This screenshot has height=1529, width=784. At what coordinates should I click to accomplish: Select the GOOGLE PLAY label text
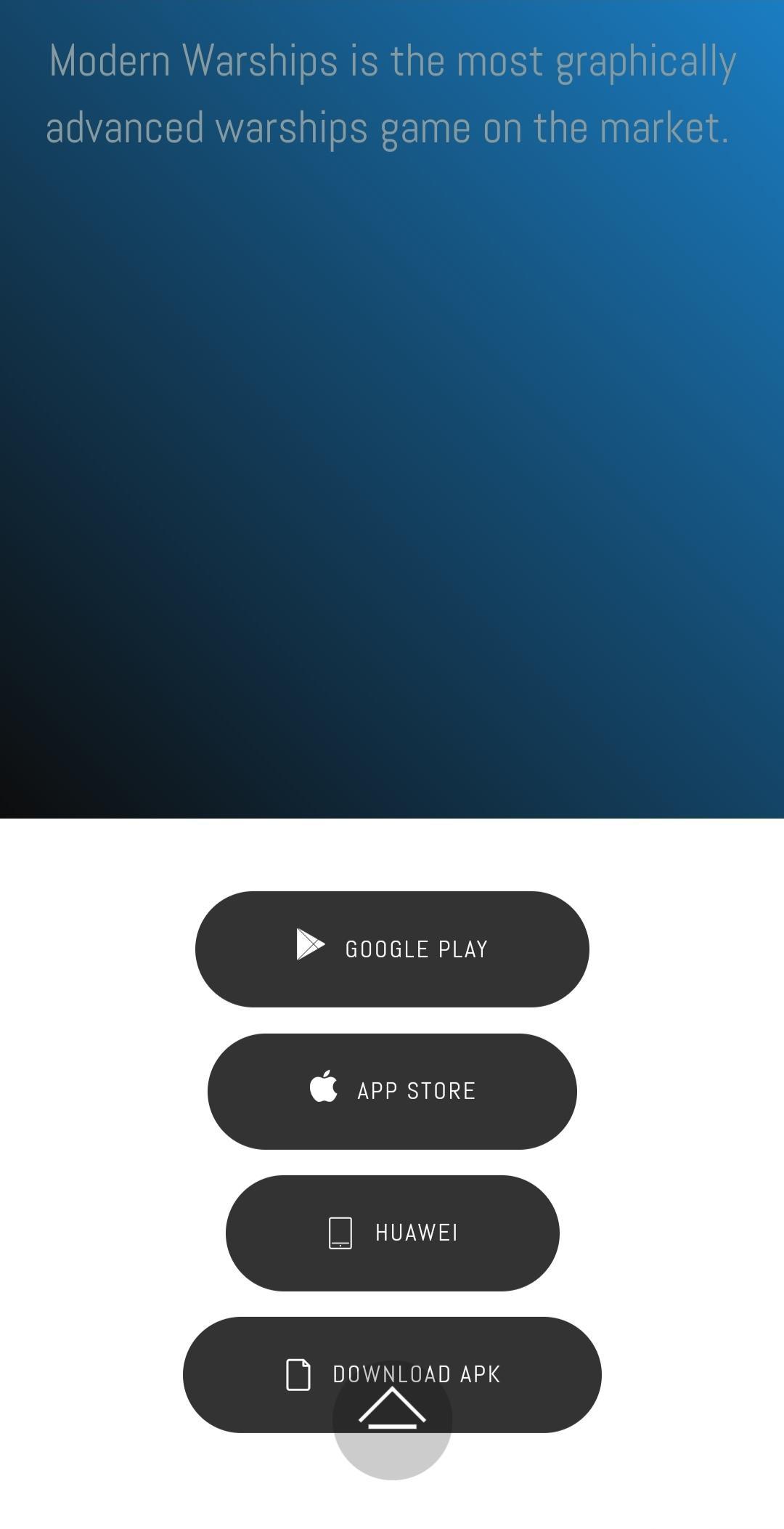pos(416,948)
